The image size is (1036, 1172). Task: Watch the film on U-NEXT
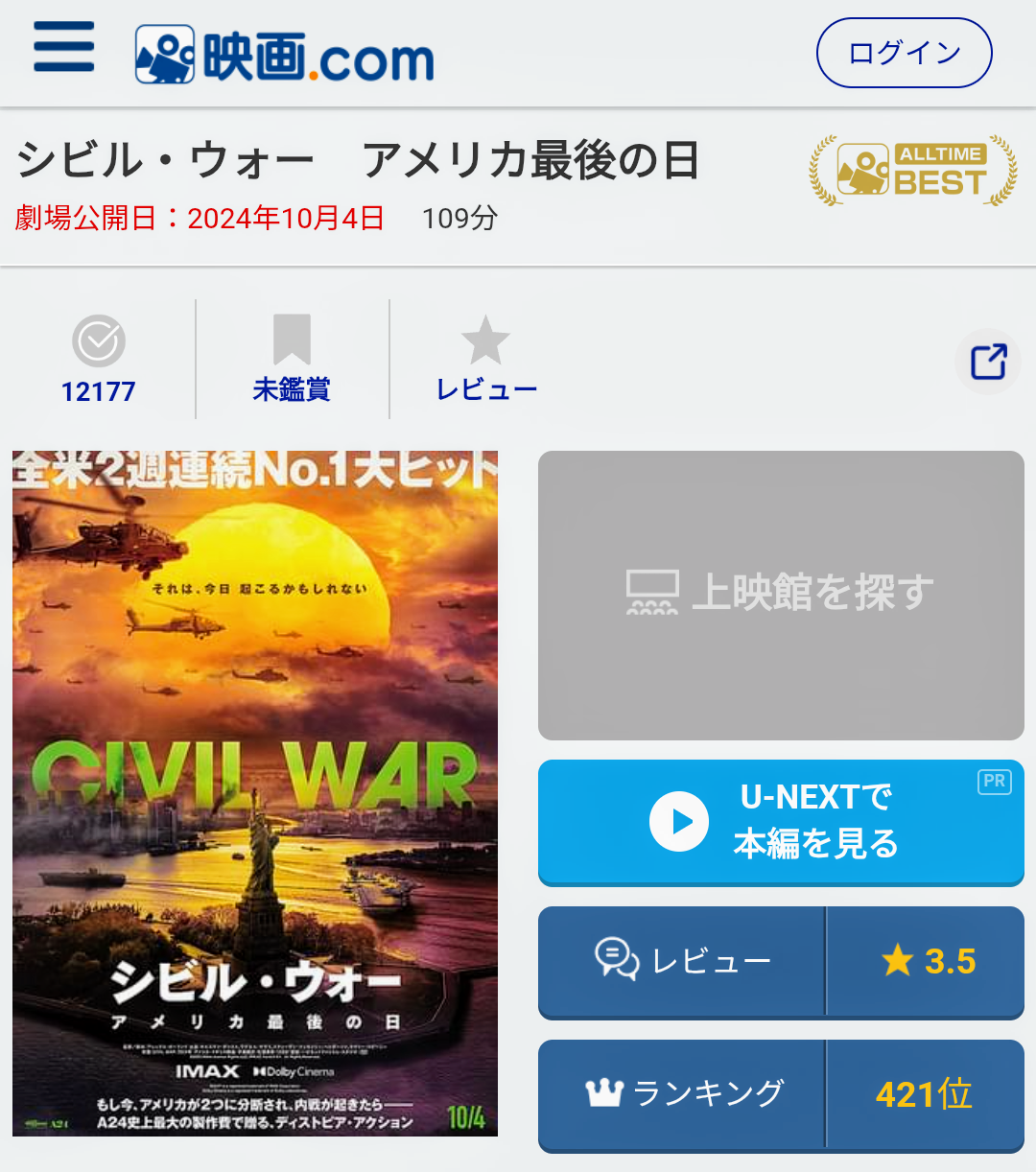pos(781,822)
